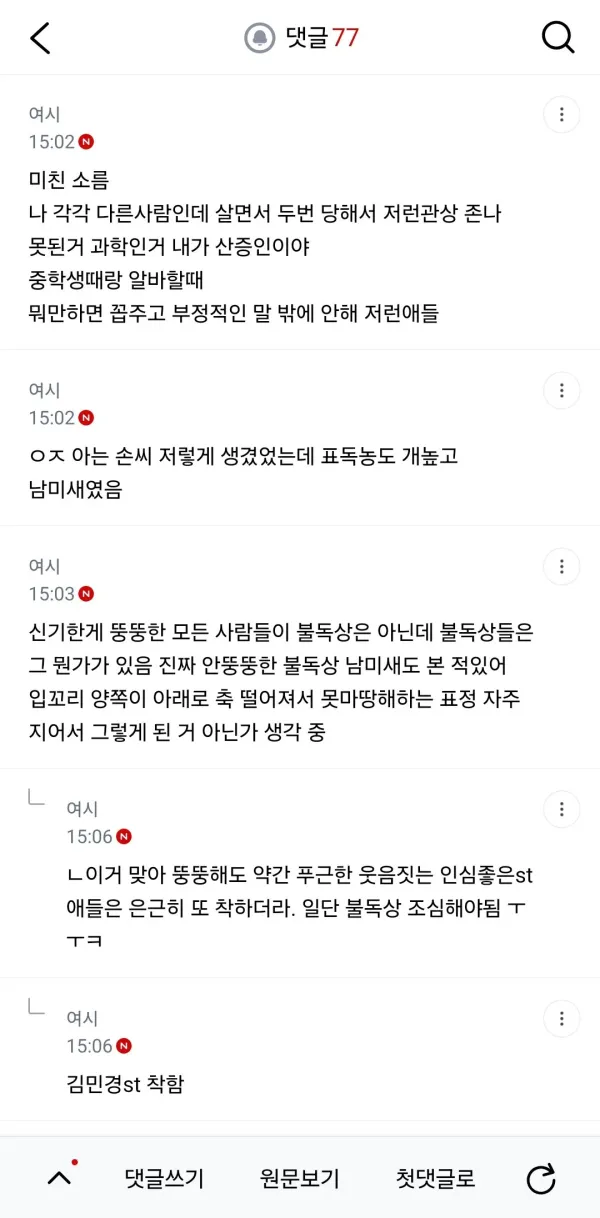Image resolution: width=600 pixels, height=1218 pixels.
Task: Open options for the 'ㄴ이거 맞아' reply
Action: click(x=562, y=809)
